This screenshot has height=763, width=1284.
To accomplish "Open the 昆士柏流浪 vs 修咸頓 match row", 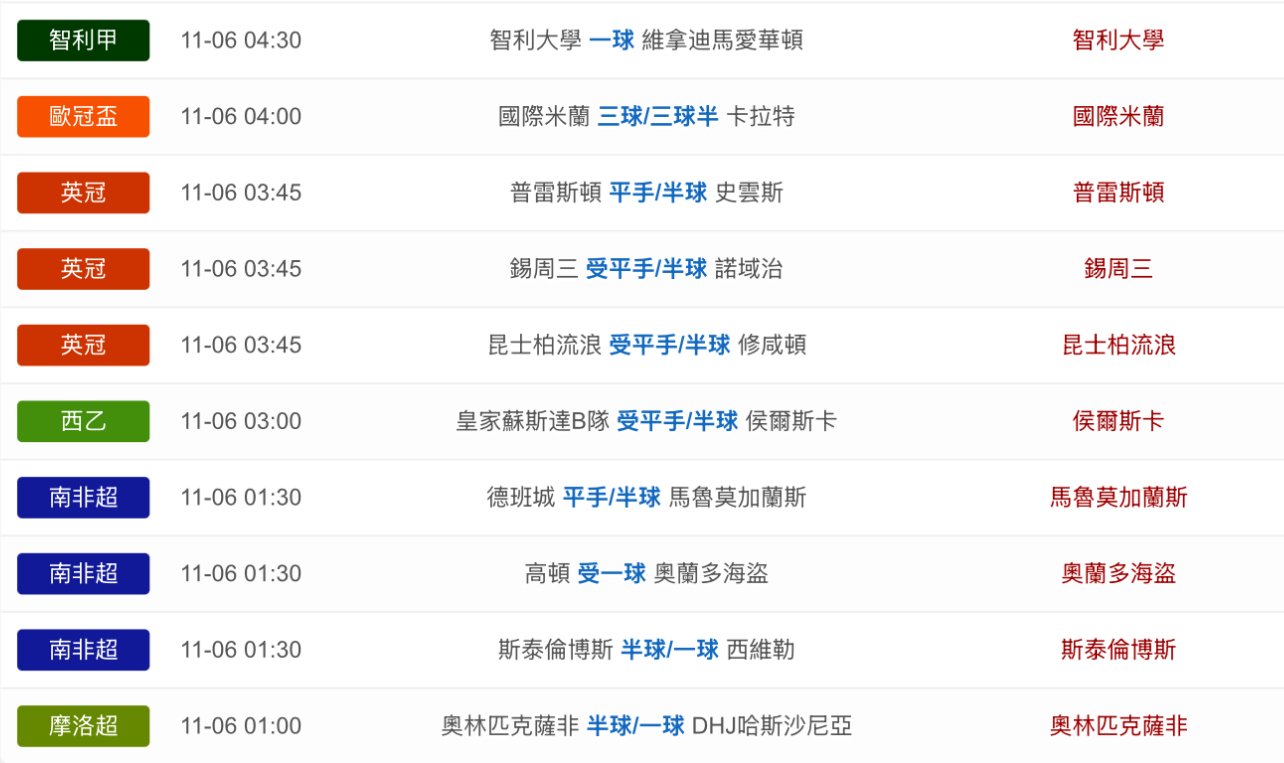I will [x=646, y=345].
